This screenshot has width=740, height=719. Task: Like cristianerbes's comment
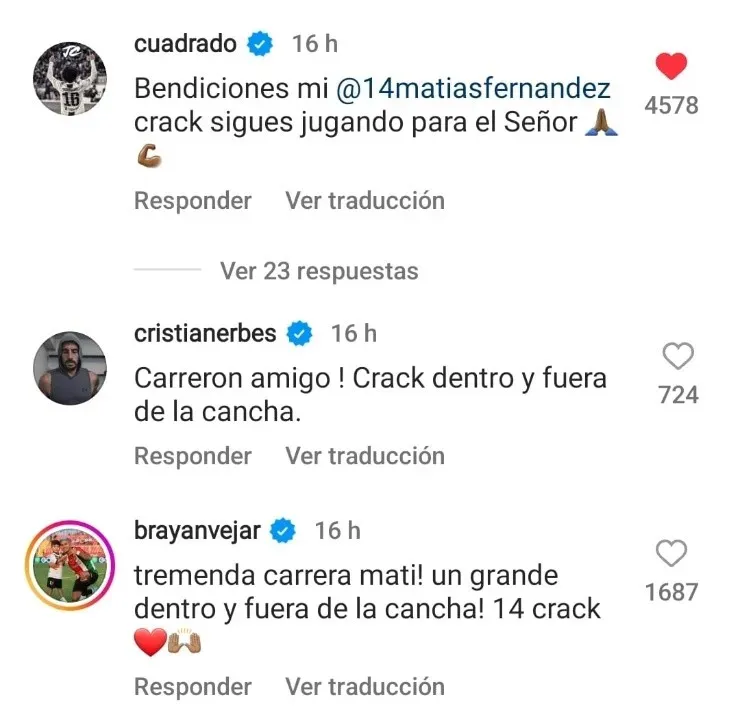click(x=678, y=356)
